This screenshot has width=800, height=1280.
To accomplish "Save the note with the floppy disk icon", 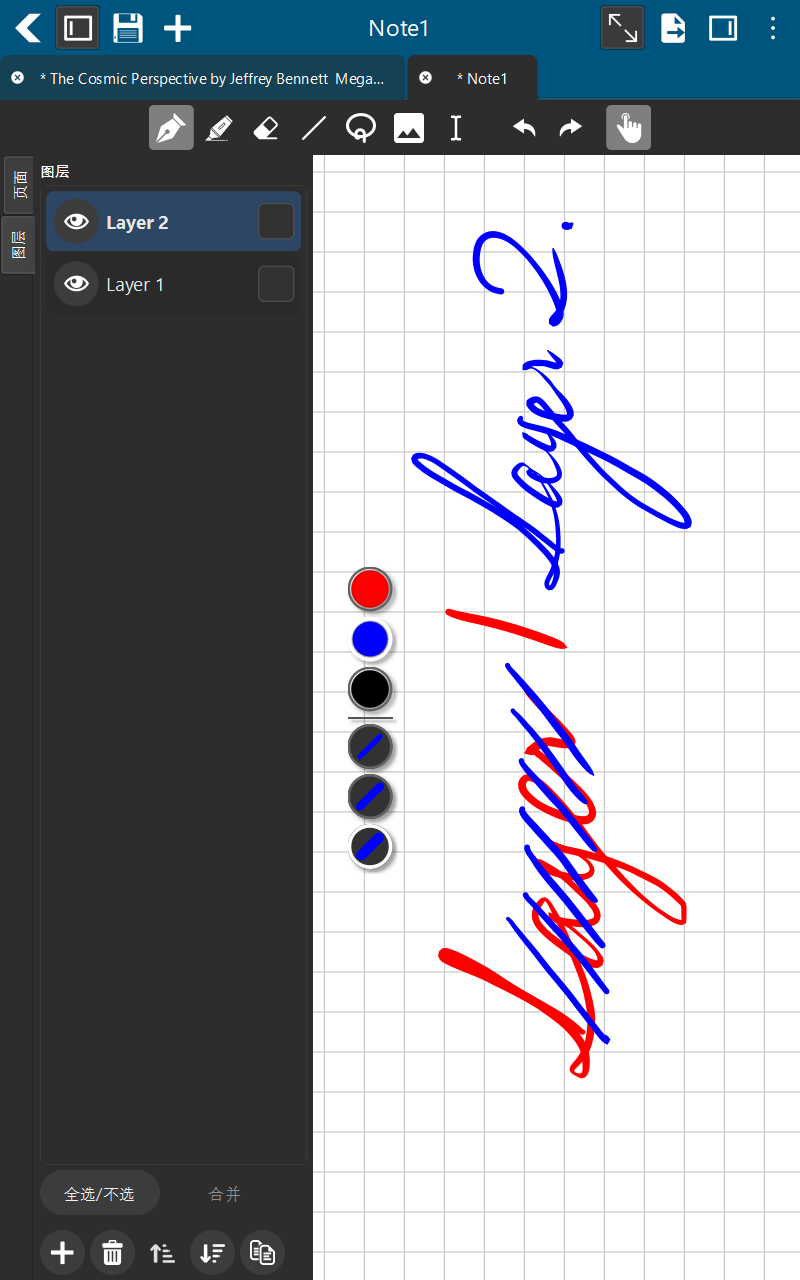I will 128,28.
